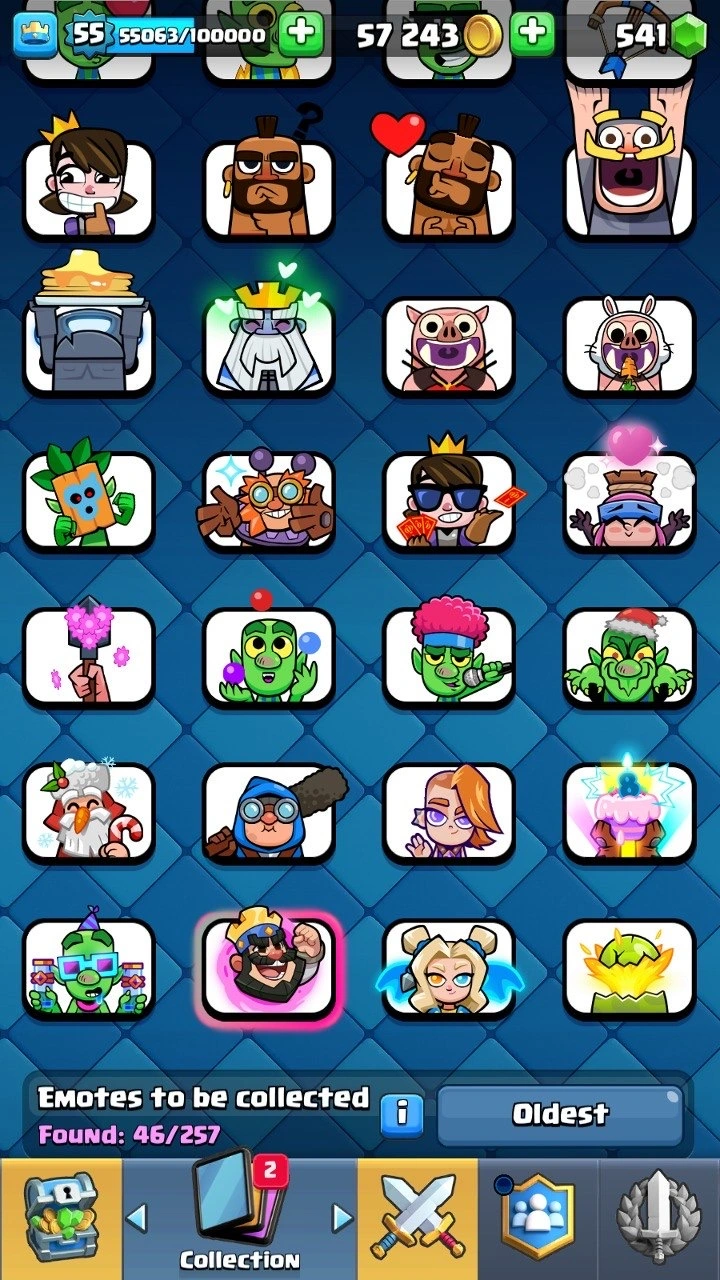Select the Hog Rider question mark emote

[268, 178]
